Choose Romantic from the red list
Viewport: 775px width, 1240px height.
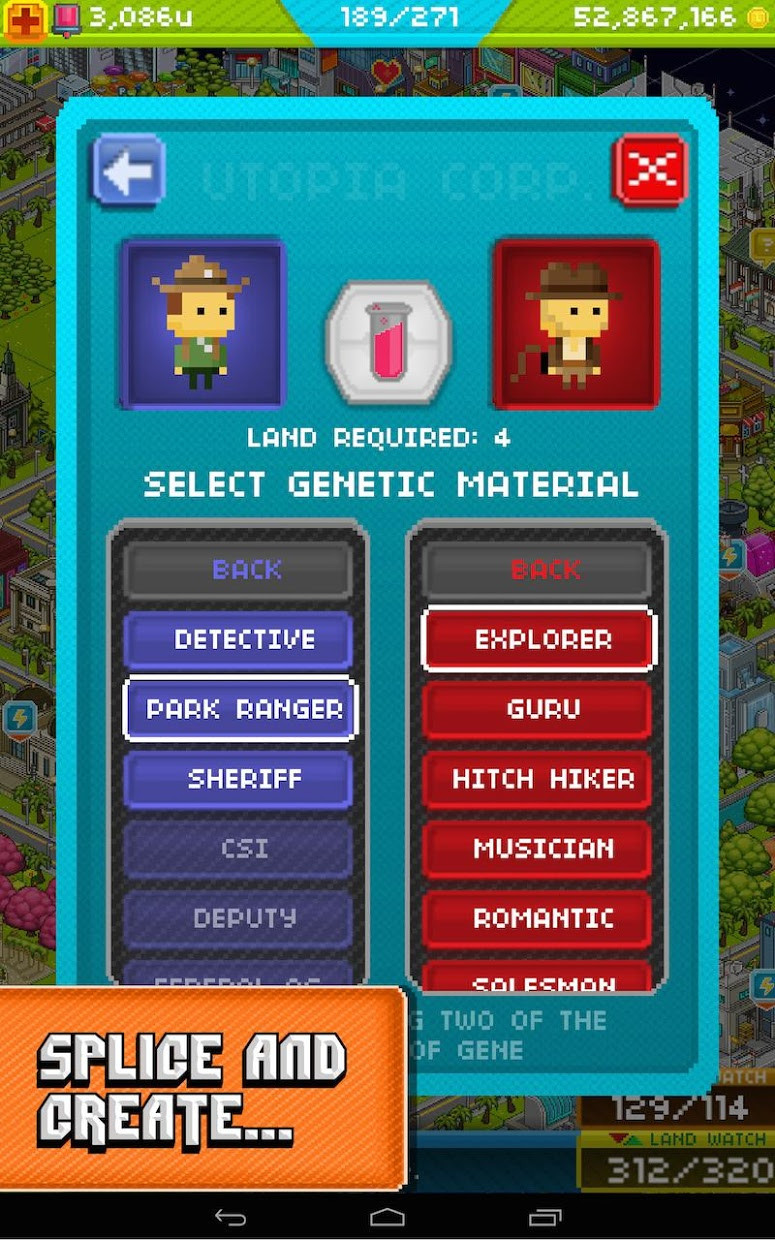[x=537, y=918]
